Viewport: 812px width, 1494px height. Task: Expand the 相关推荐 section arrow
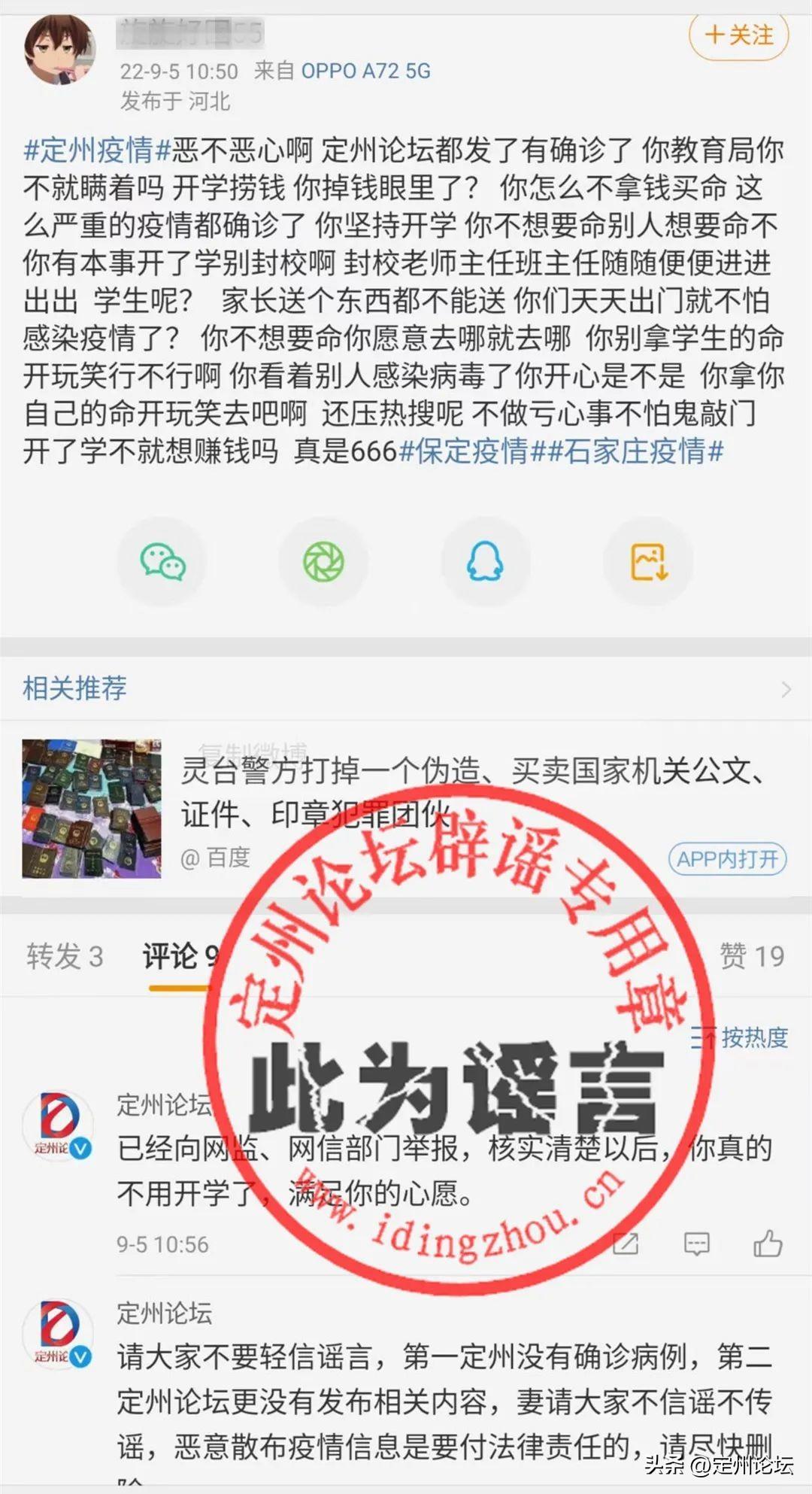tap(786, 689)
